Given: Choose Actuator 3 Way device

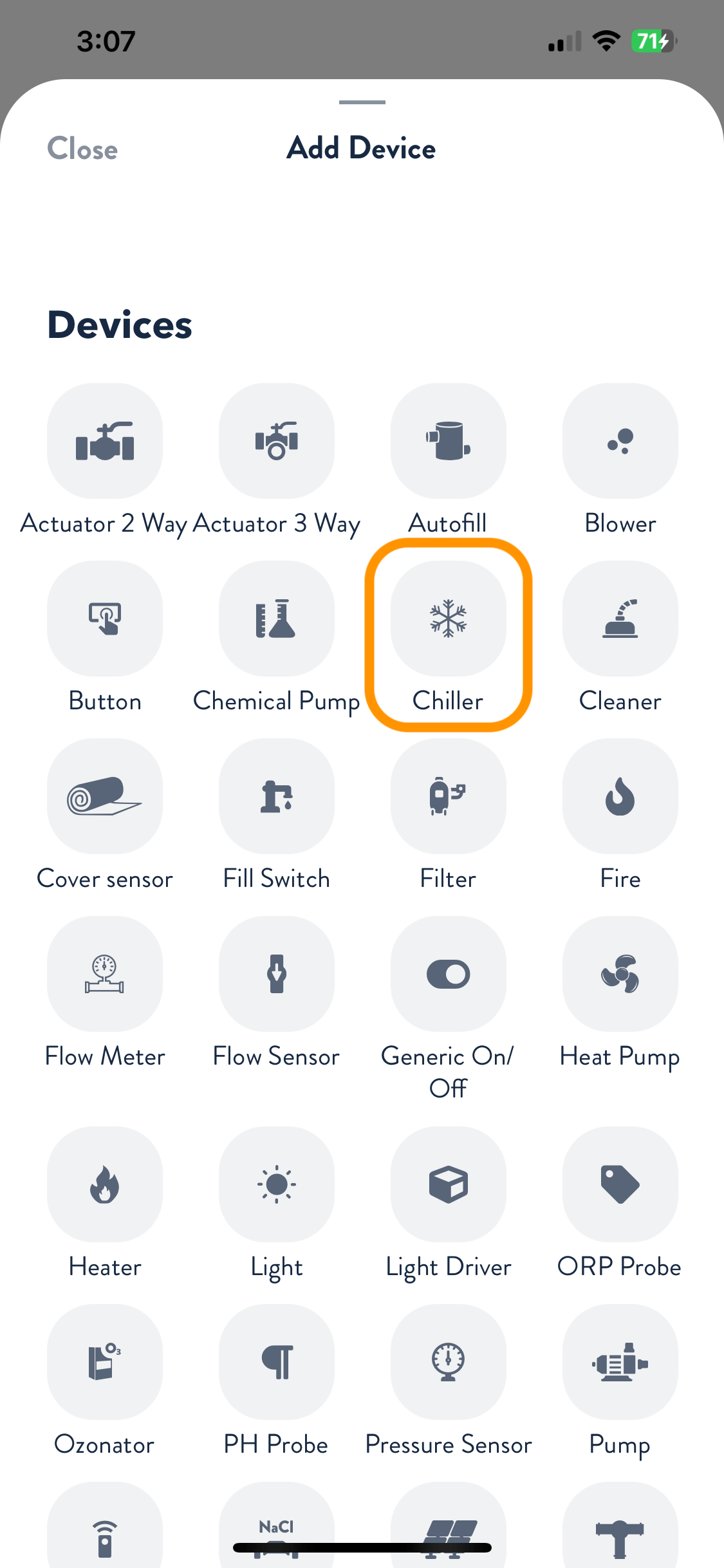Looking at the screenshot, I should click(277, 442).
